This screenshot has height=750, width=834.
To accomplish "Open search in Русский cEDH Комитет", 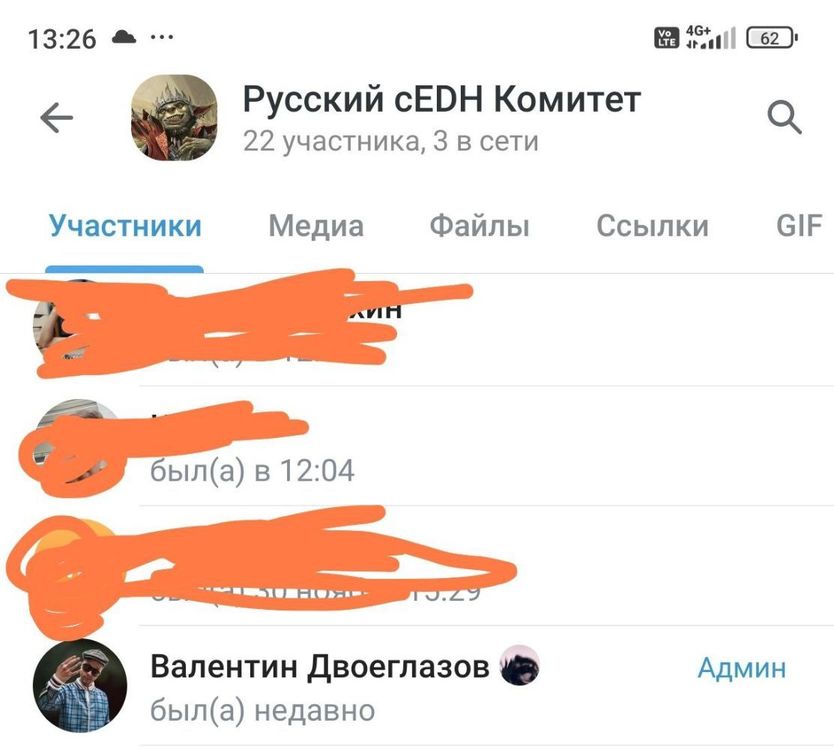I will point(784,118).
